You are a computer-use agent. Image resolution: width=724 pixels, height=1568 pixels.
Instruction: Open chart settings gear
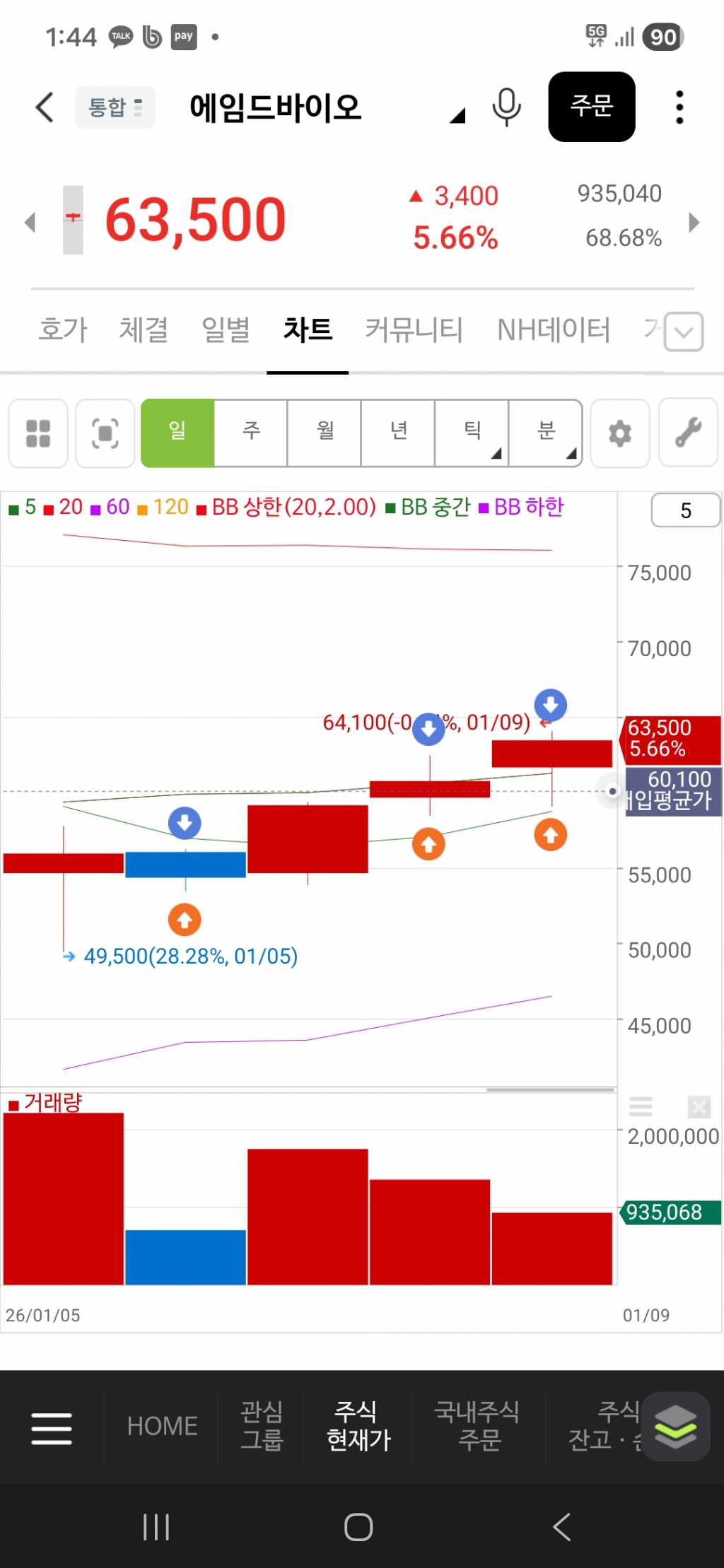pyautogui.click(x=620, y=433)
